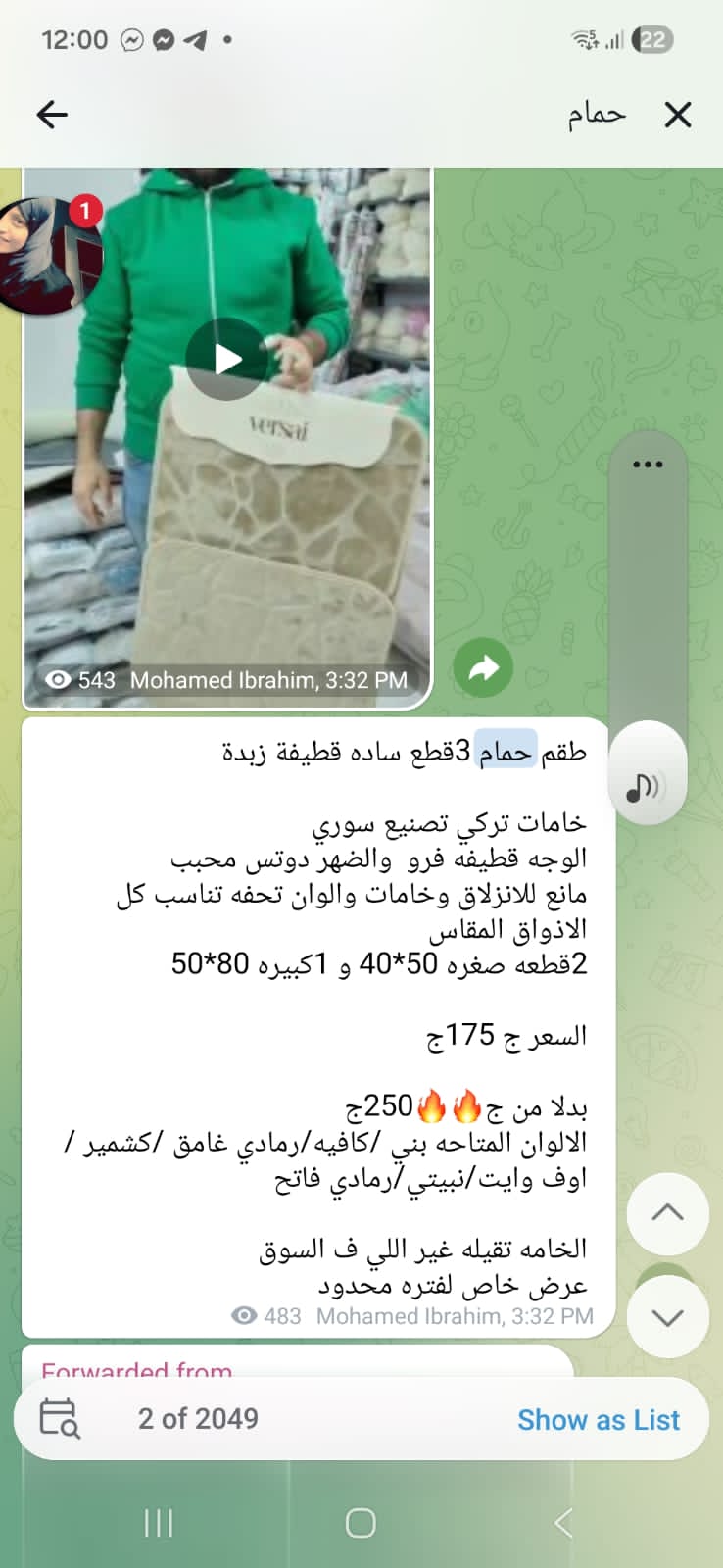Jump to the next search result

[667, 1318]
